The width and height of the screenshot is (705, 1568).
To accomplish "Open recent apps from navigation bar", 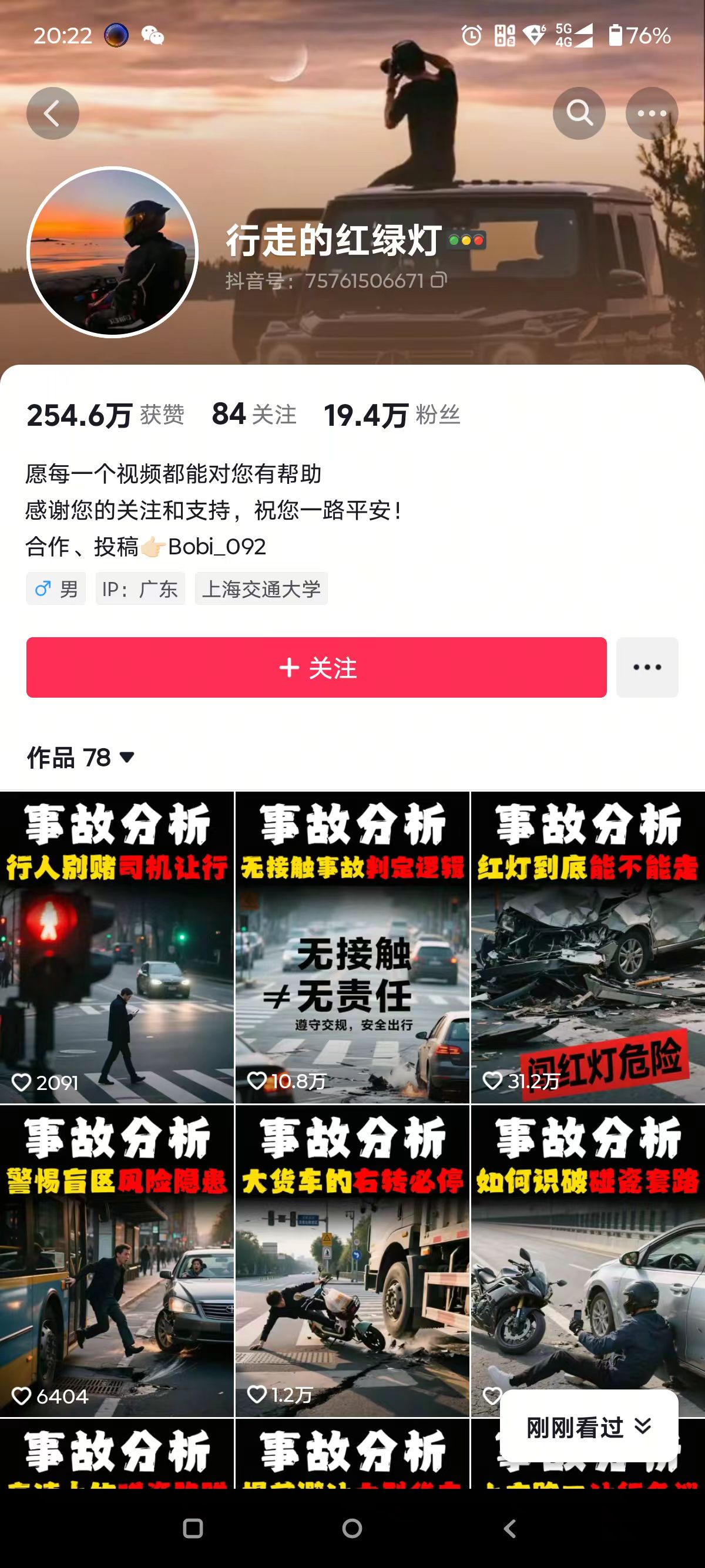I will [193, 1528].
